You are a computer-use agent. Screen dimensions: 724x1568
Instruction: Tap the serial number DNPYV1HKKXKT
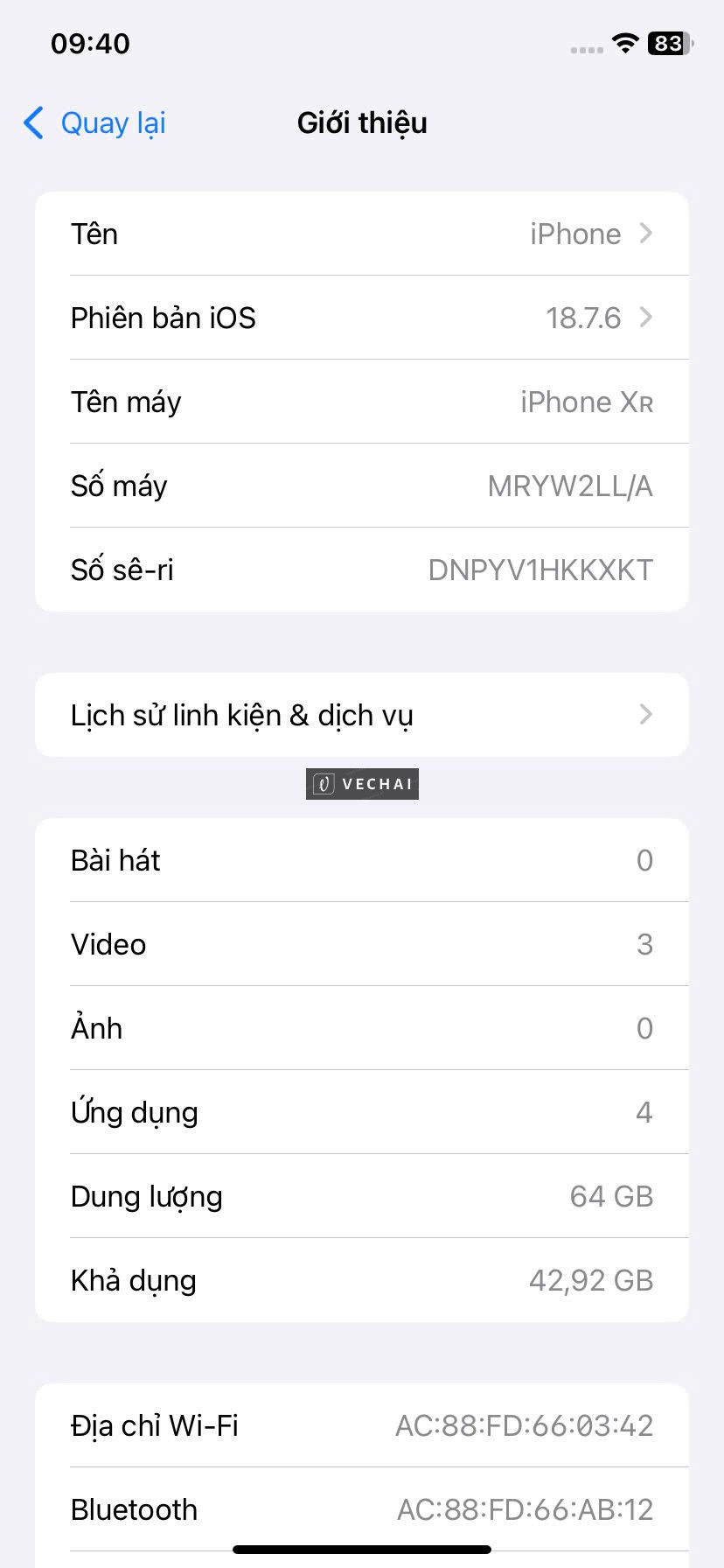coord(539,570)
